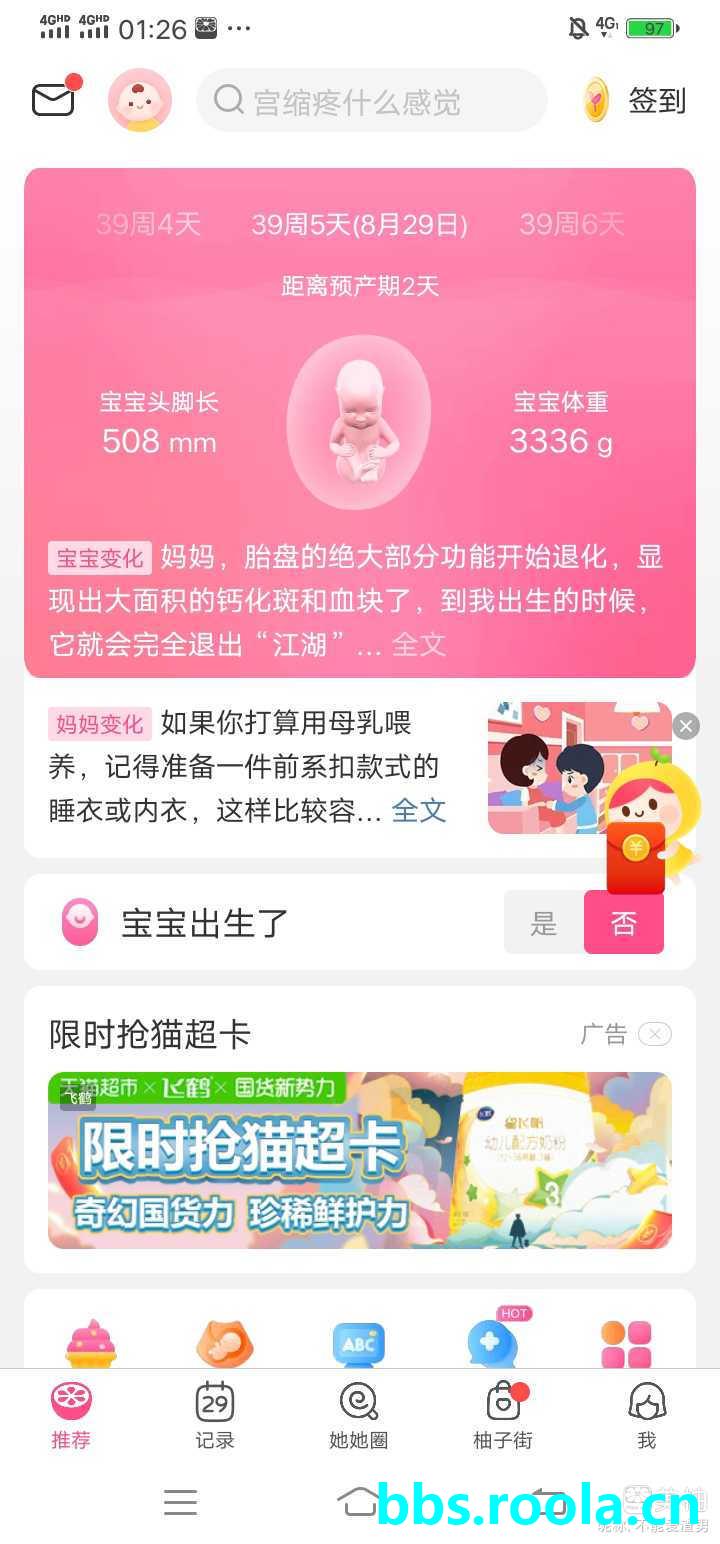Switch to the 我 tab
The width and height of the screenshot is (720, 1544).
647,1415
